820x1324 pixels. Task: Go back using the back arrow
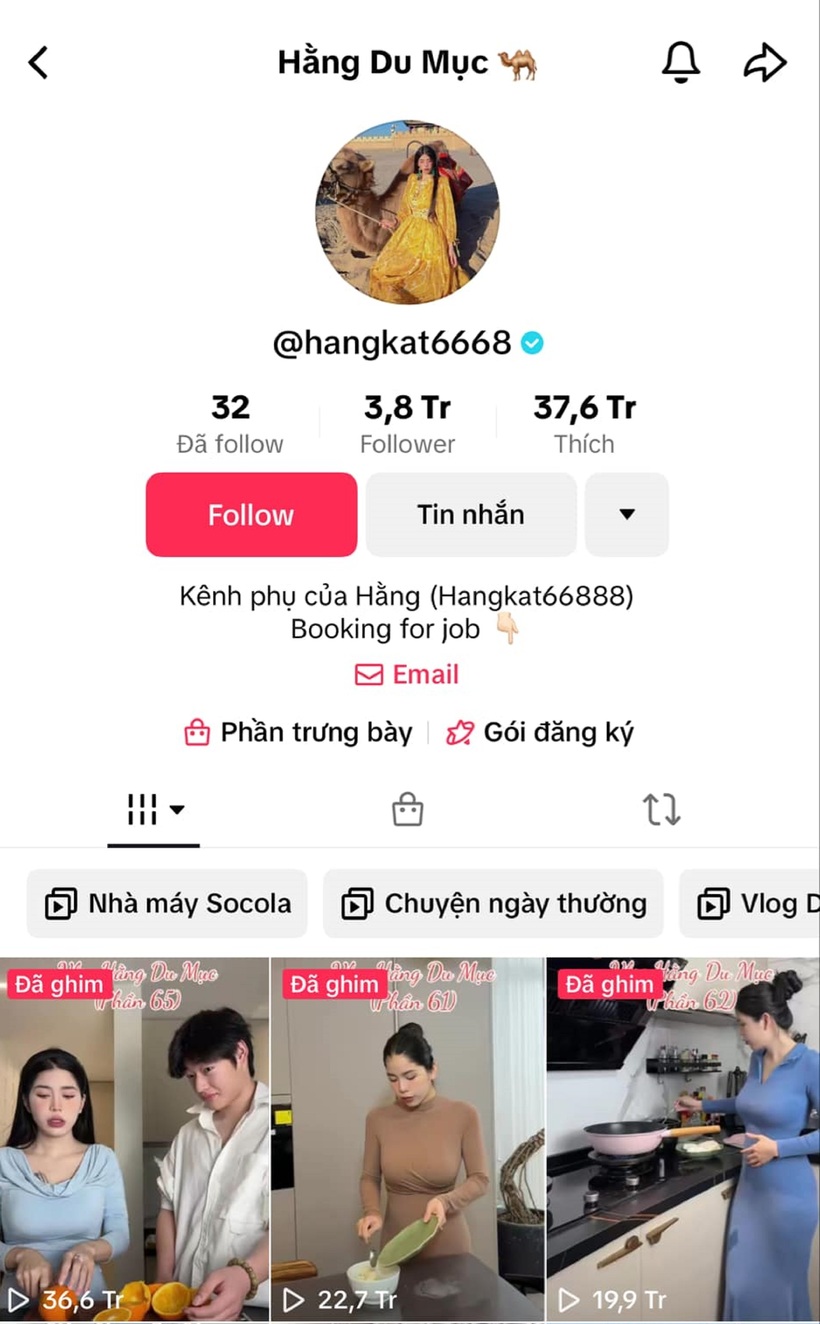coord(38,63)
